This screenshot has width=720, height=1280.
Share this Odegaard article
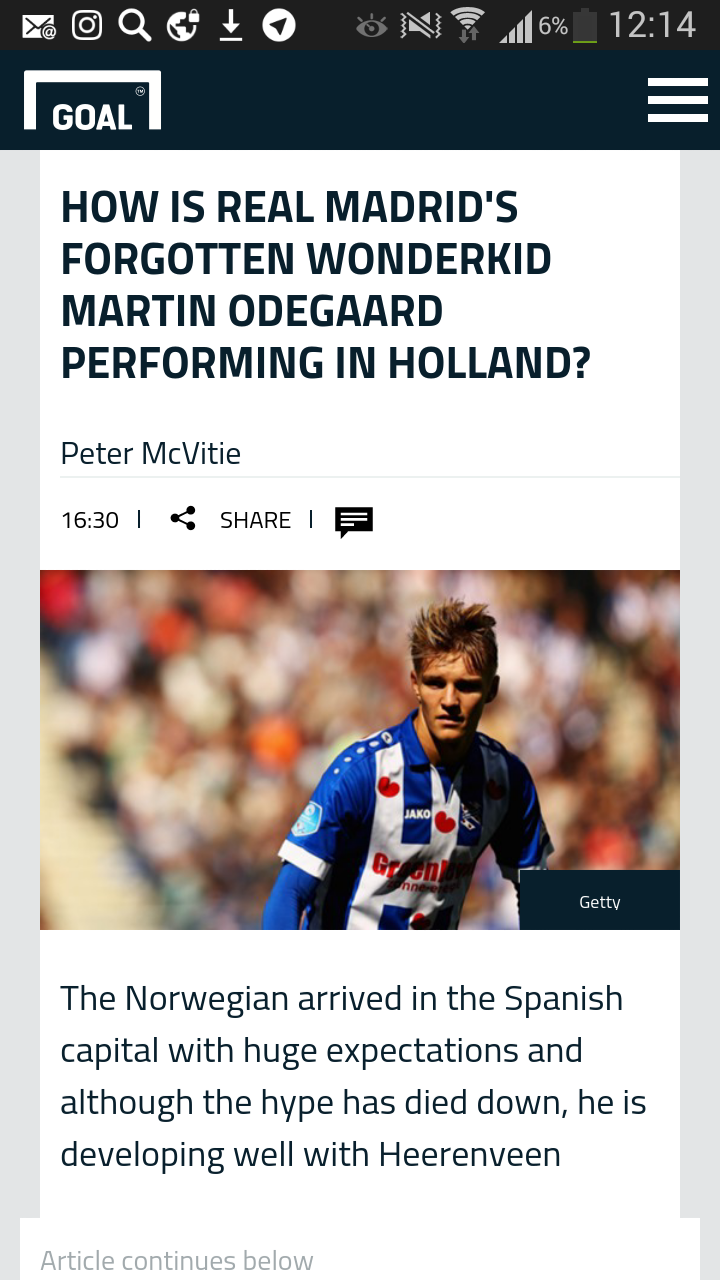coord(231,520)
